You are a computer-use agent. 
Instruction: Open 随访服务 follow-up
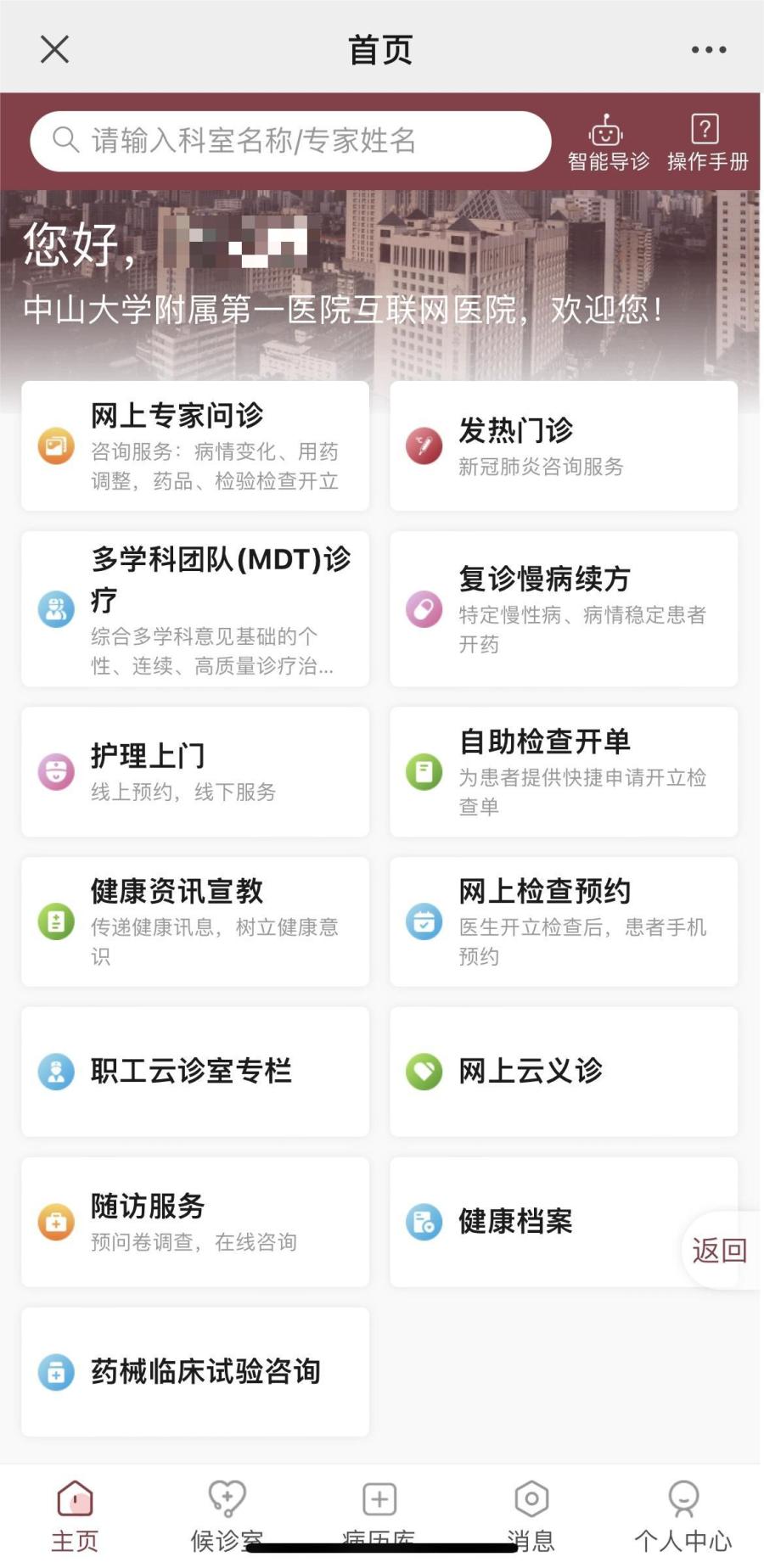(x=195, y=1222)
